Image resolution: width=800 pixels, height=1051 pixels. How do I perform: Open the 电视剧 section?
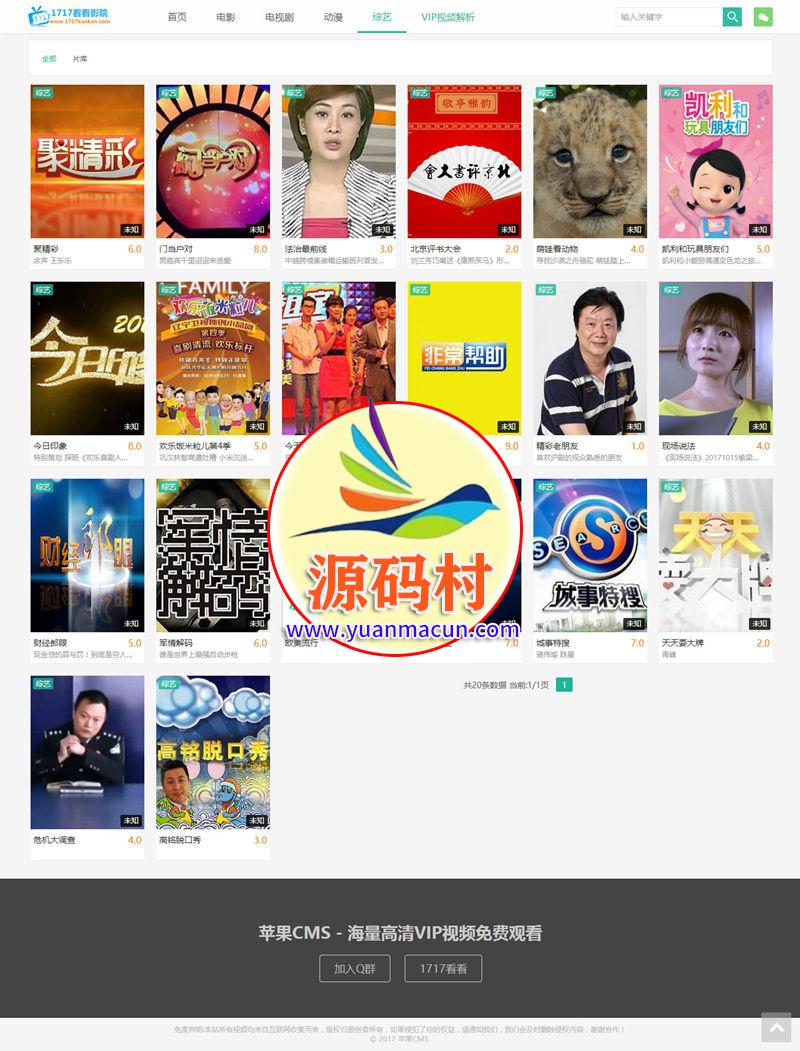277,17
